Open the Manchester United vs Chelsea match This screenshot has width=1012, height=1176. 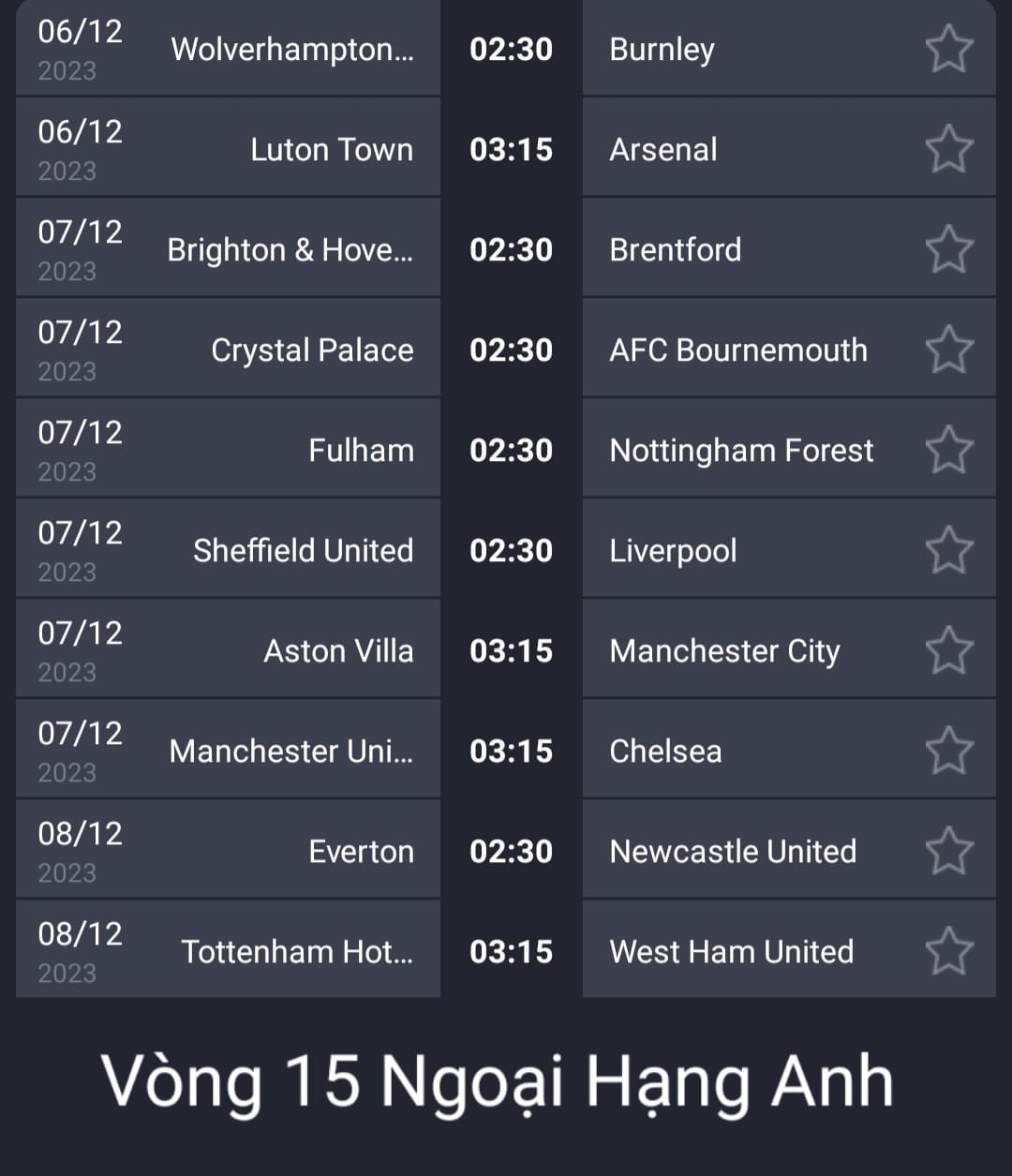(511, 751)
